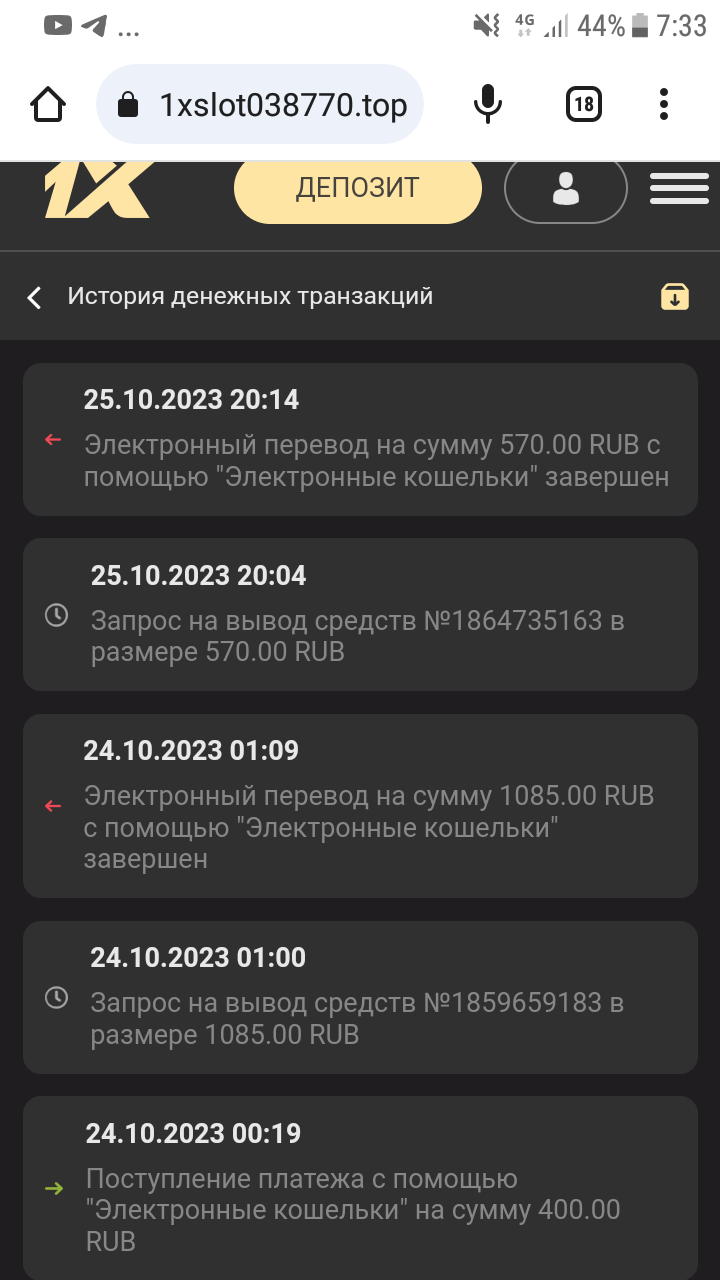
Task: Go back from История денежных транзакций
Action: tap(35, 297)
